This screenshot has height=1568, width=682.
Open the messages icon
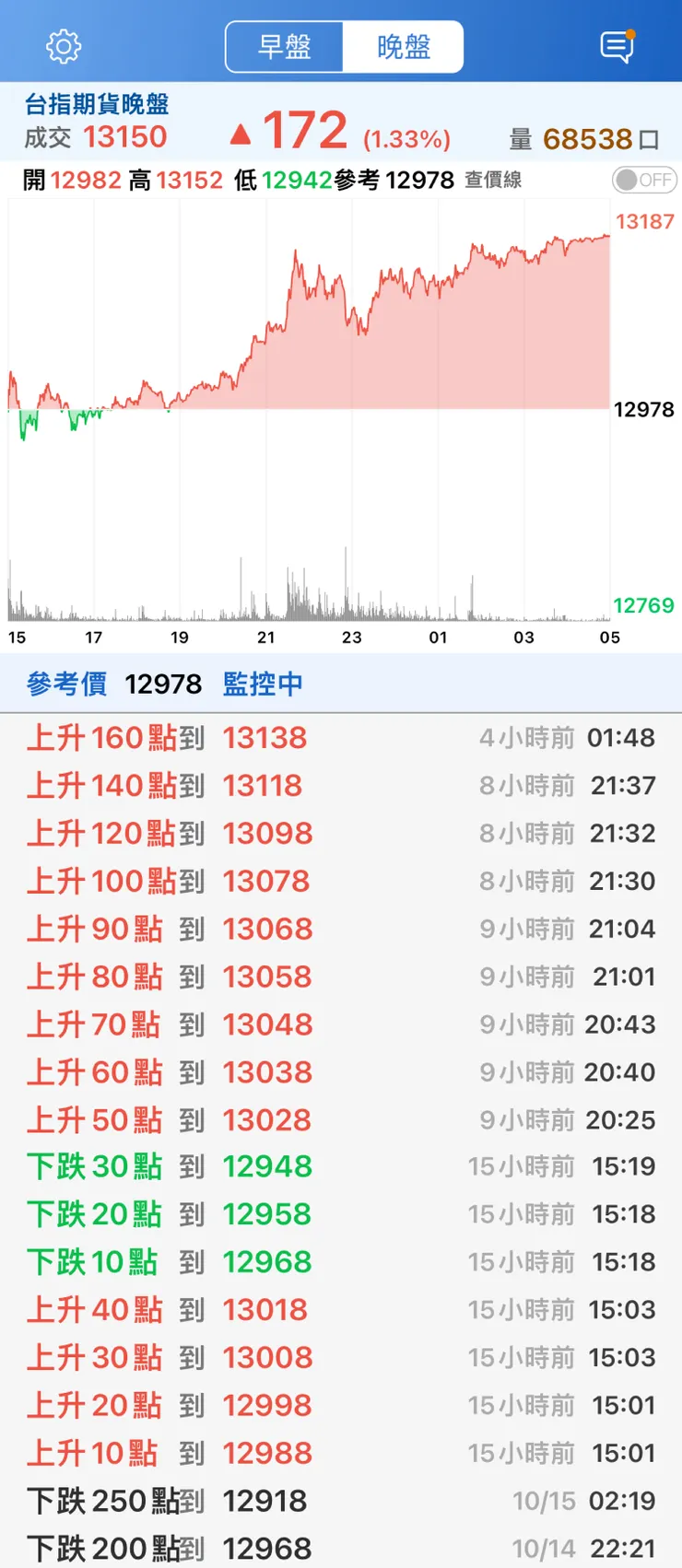pos(617,46)
